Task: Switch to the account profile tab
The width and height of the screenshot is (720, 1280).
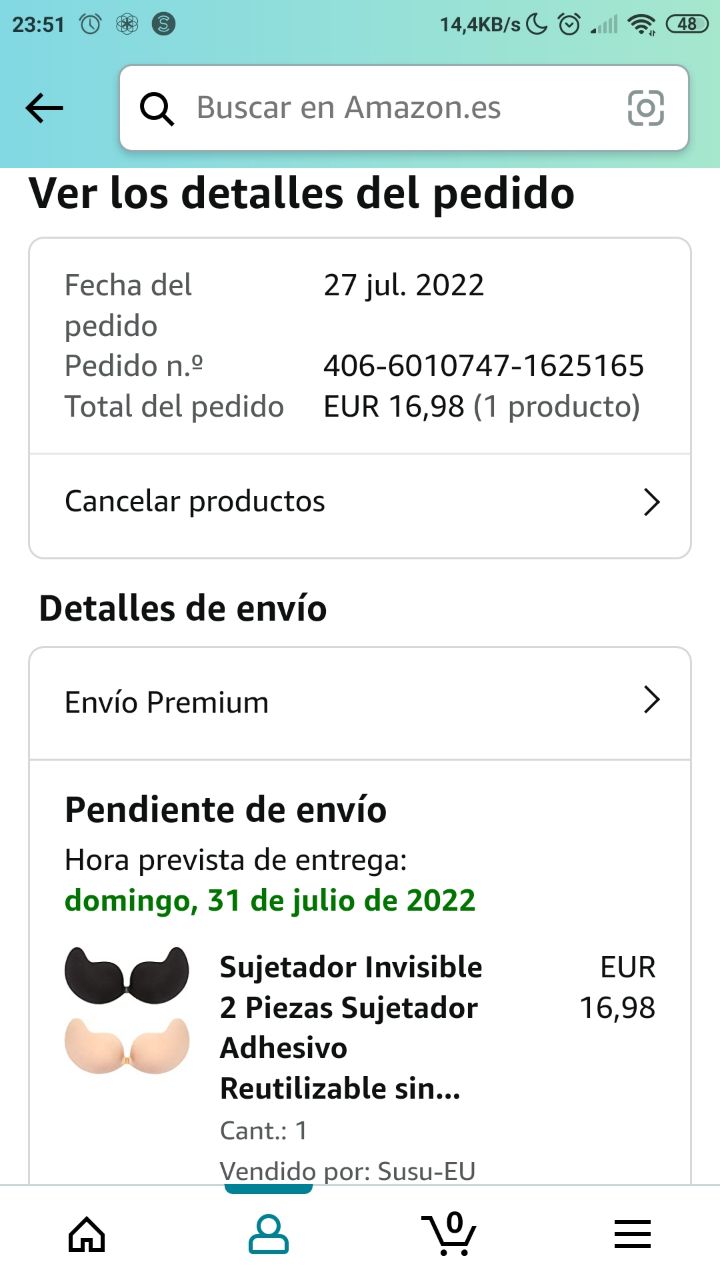Action: pyautogui.click(x=268, y=1233)
